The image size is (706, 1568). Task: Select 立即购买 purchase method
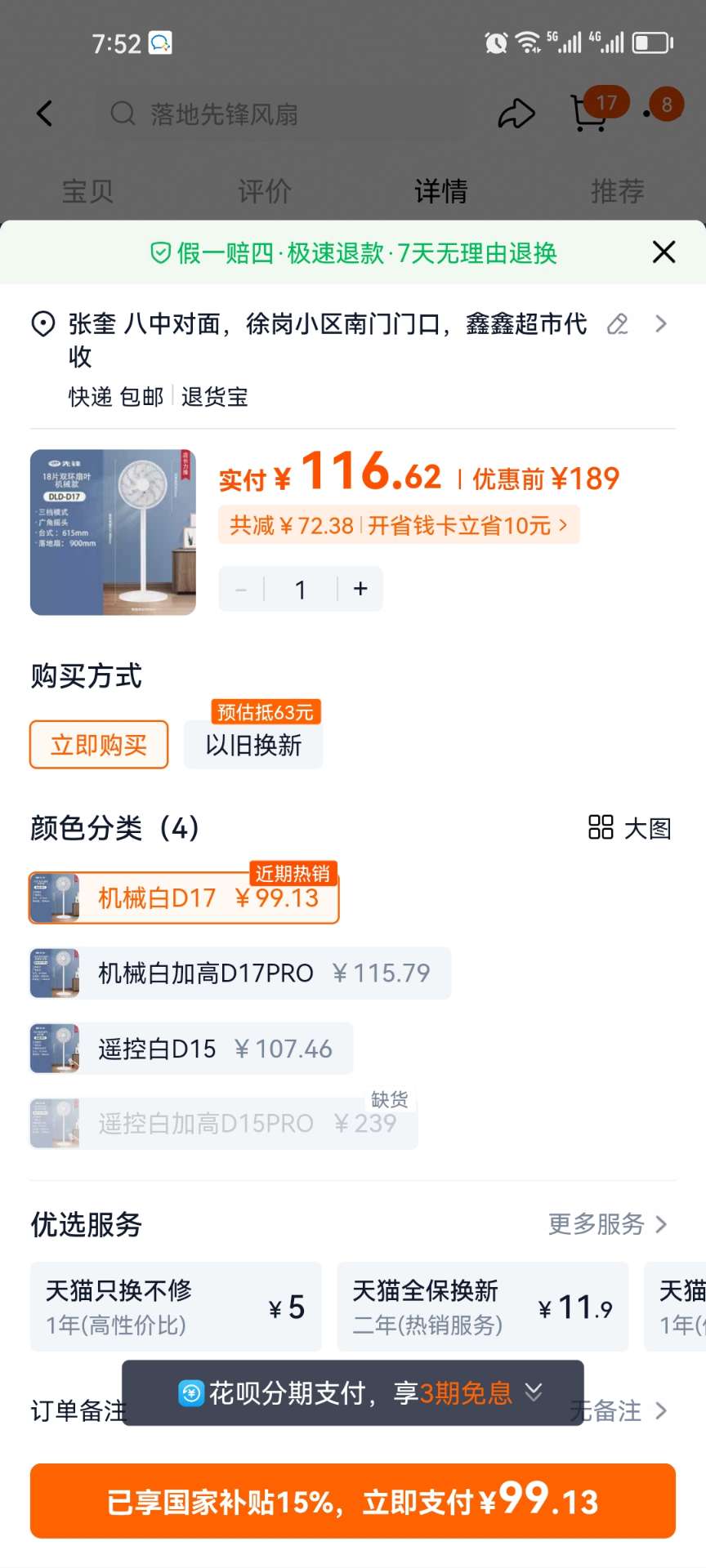(x=99, y=745)
